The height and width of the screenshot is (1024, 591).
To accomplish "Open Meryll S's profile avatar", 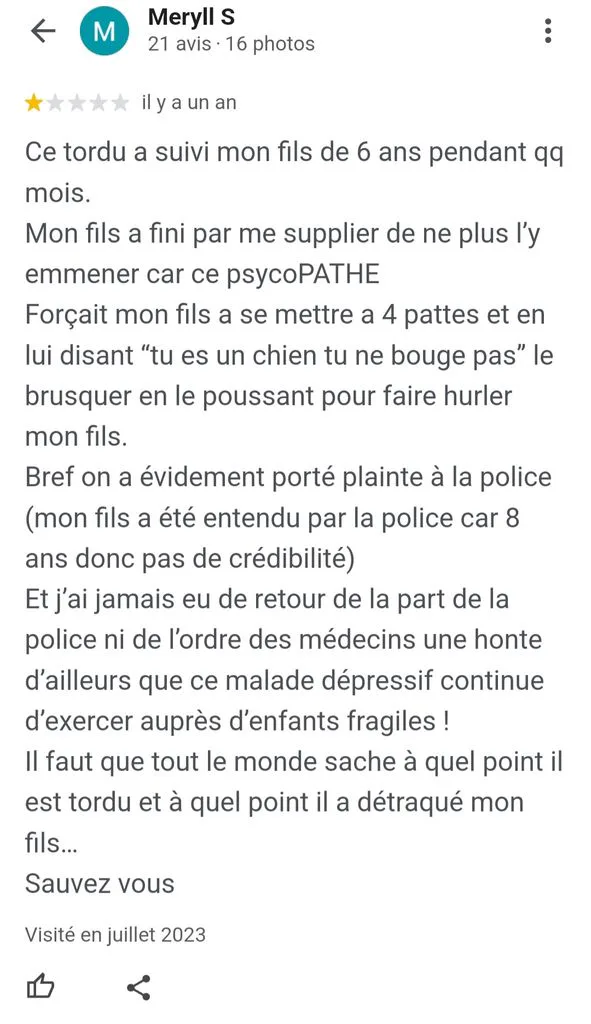I will pos(104,31).
